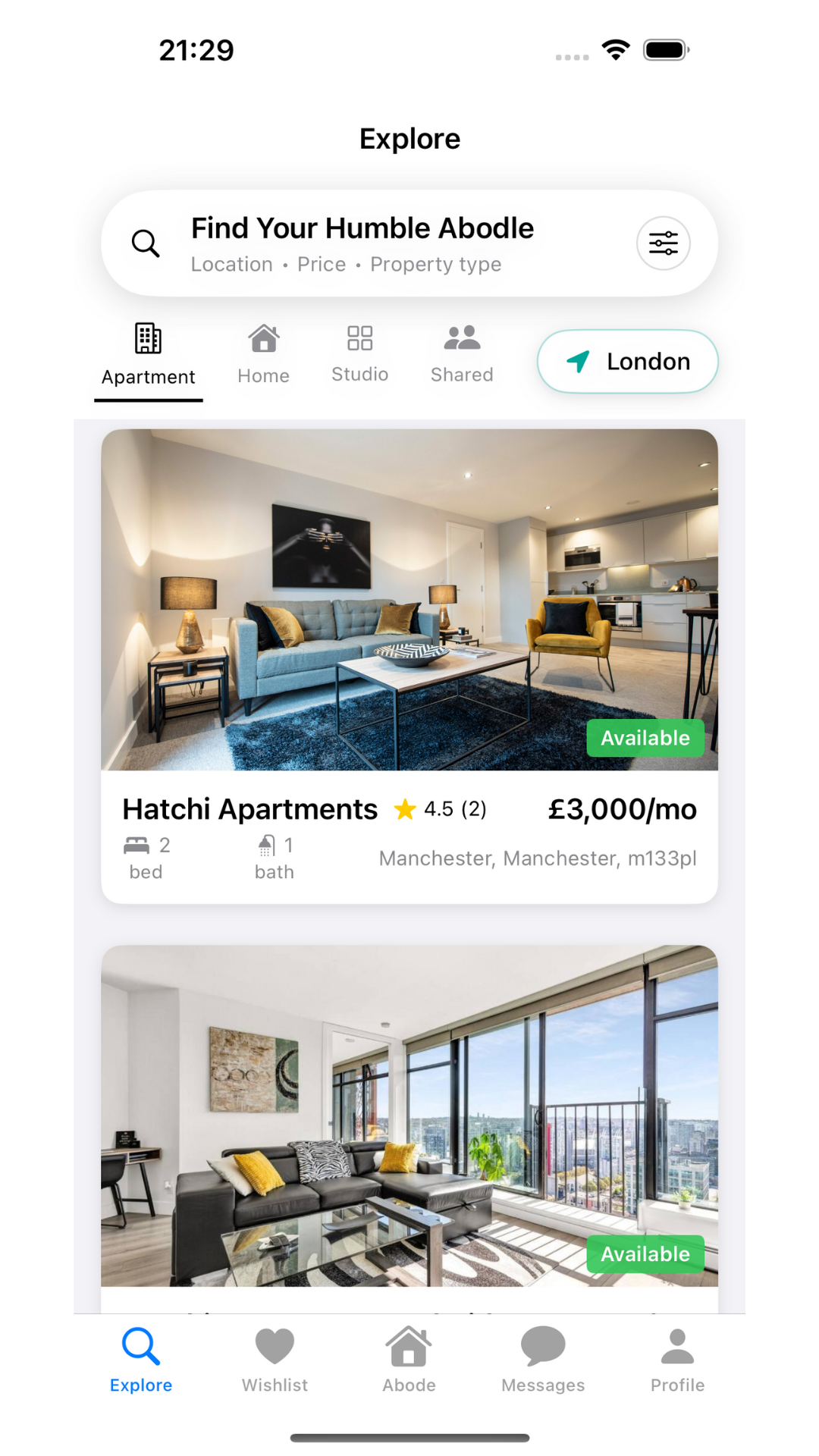Open Property type search option

tap(435, 264)
